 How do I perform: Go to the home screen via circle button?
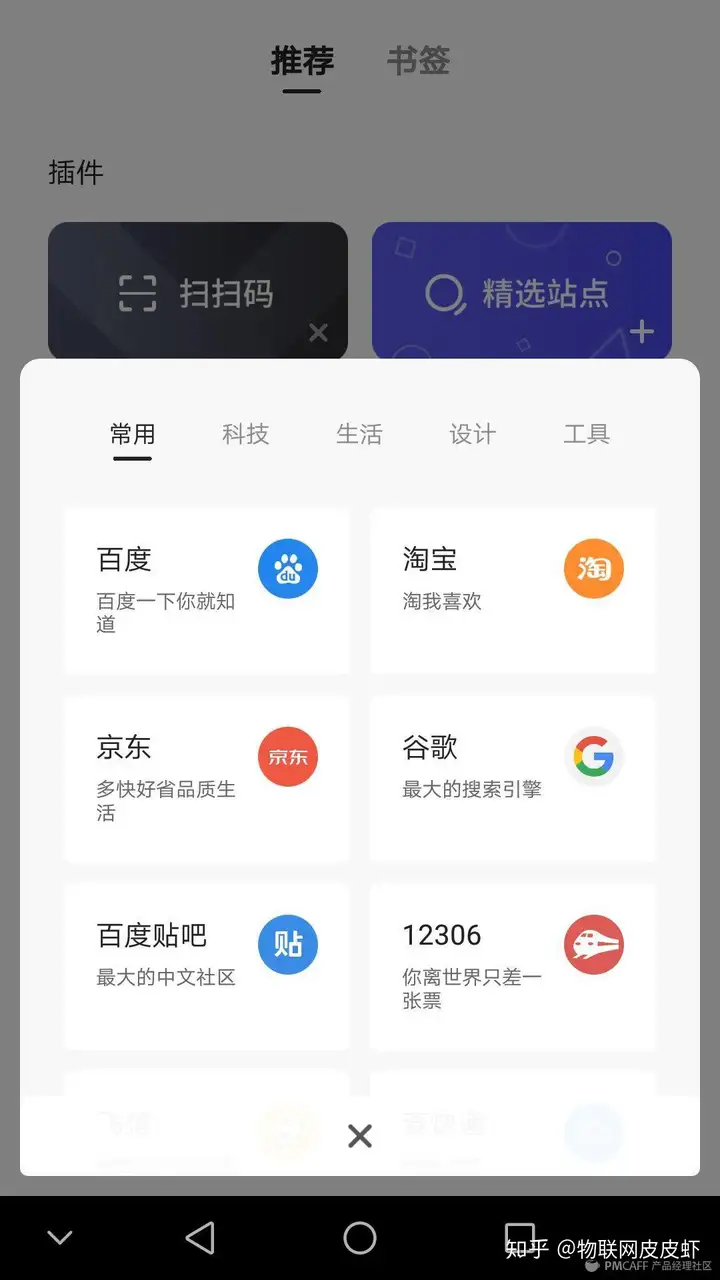pos(360,1238)
